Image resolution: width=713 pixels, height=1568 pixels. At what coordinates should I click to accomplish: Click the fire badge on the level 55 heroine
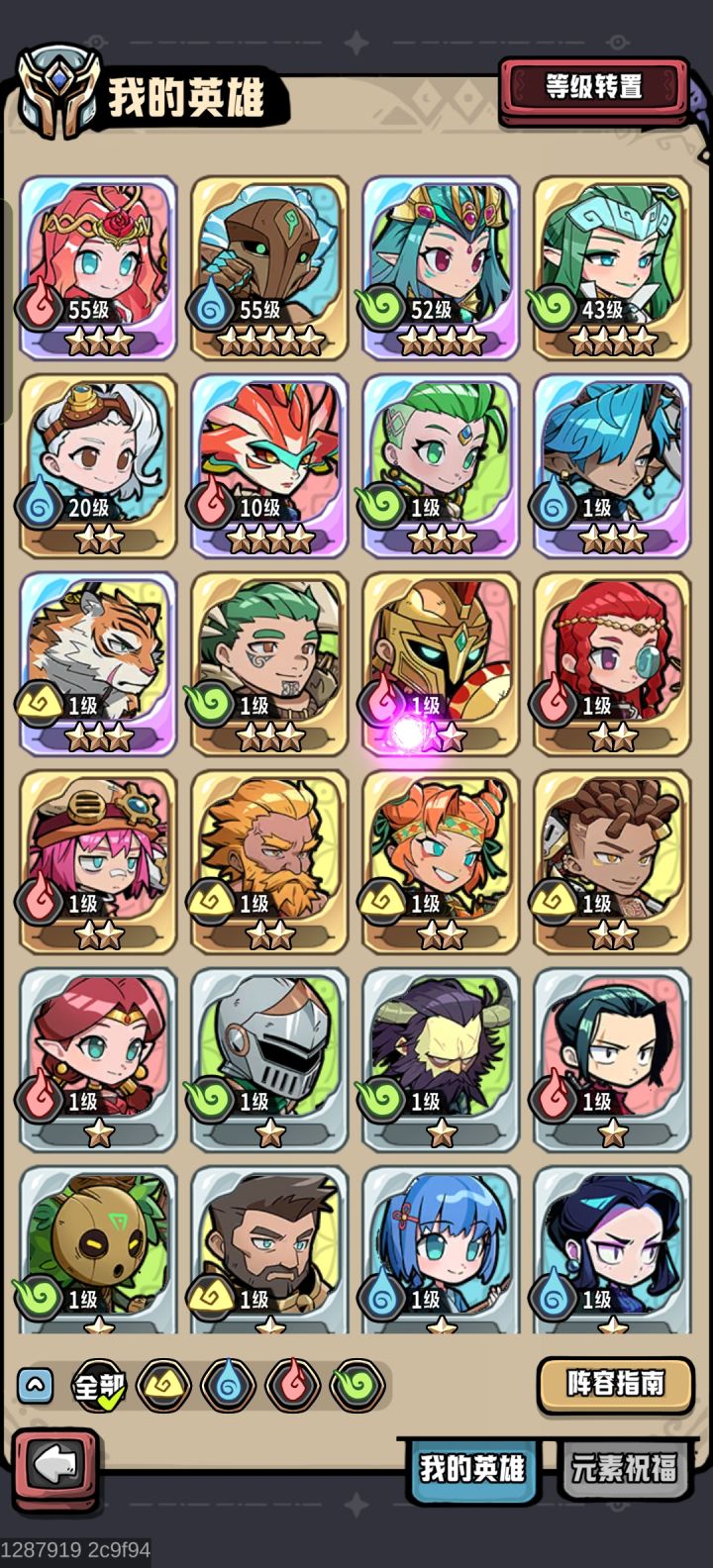pyautogui.click(x=38, y=308)
